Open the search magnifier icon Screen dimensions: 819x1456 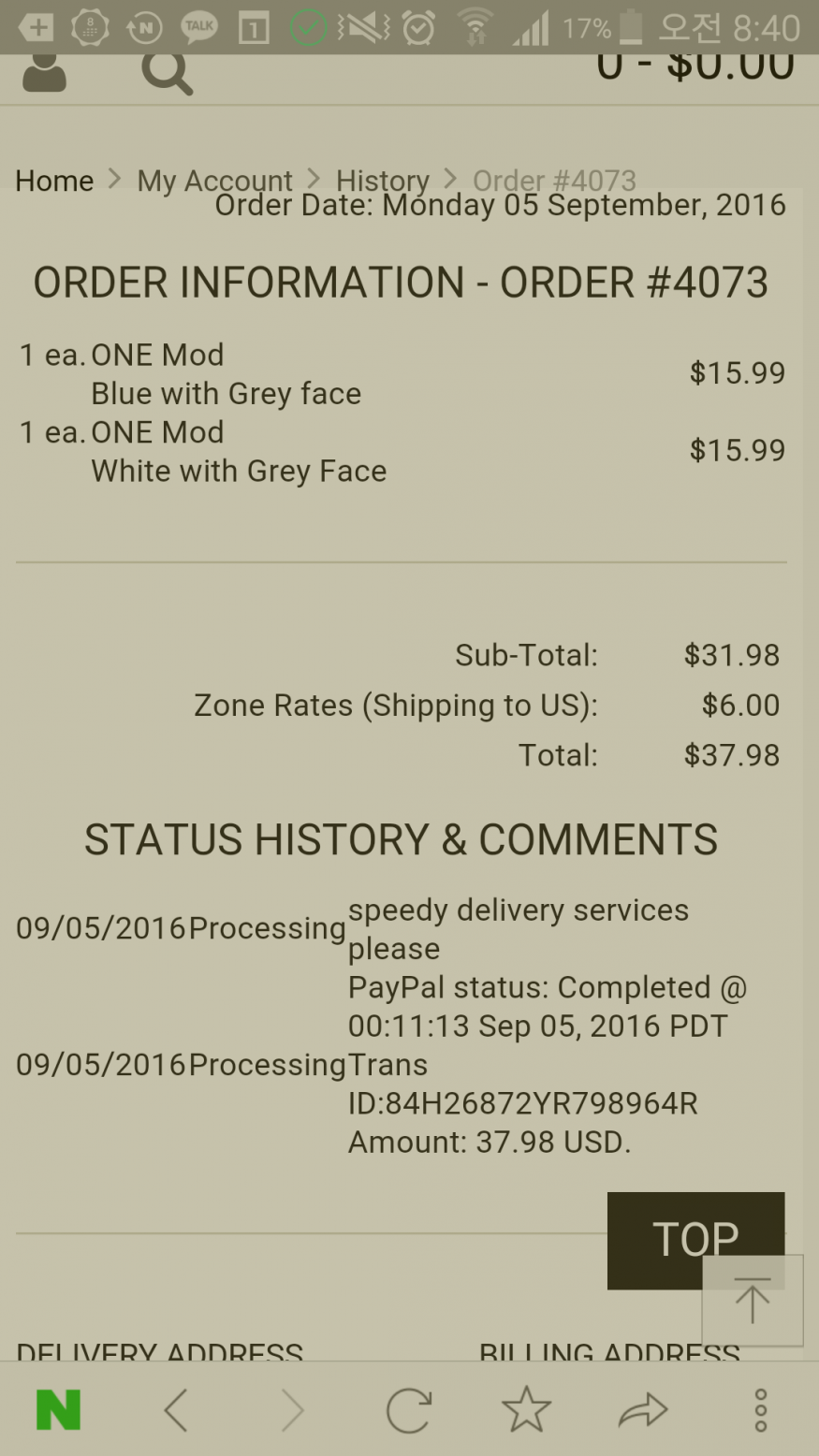[167, 73]
